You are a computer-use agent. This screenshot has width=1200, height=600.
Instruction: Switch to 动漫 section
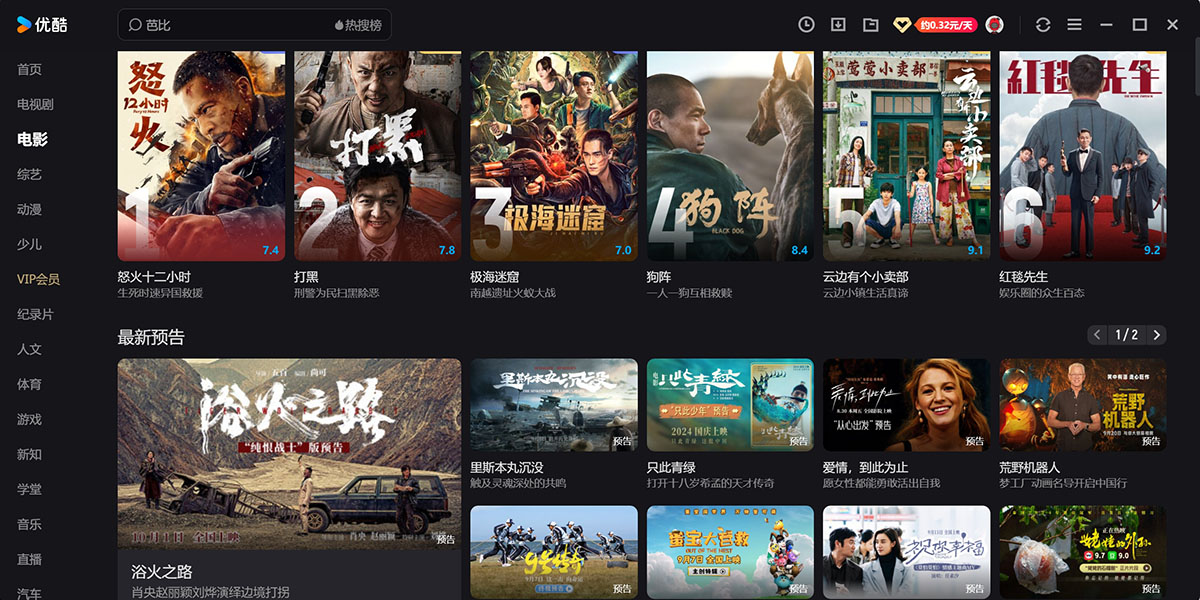tap(30, 209)
